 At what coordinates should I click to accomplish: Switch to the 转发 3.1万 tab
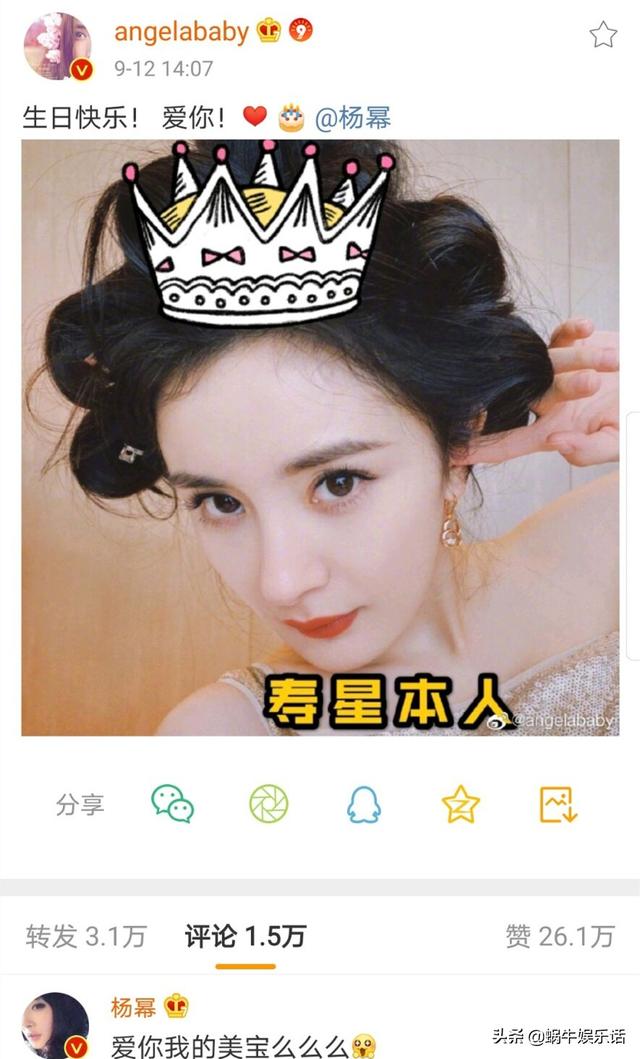pos(86,936)
